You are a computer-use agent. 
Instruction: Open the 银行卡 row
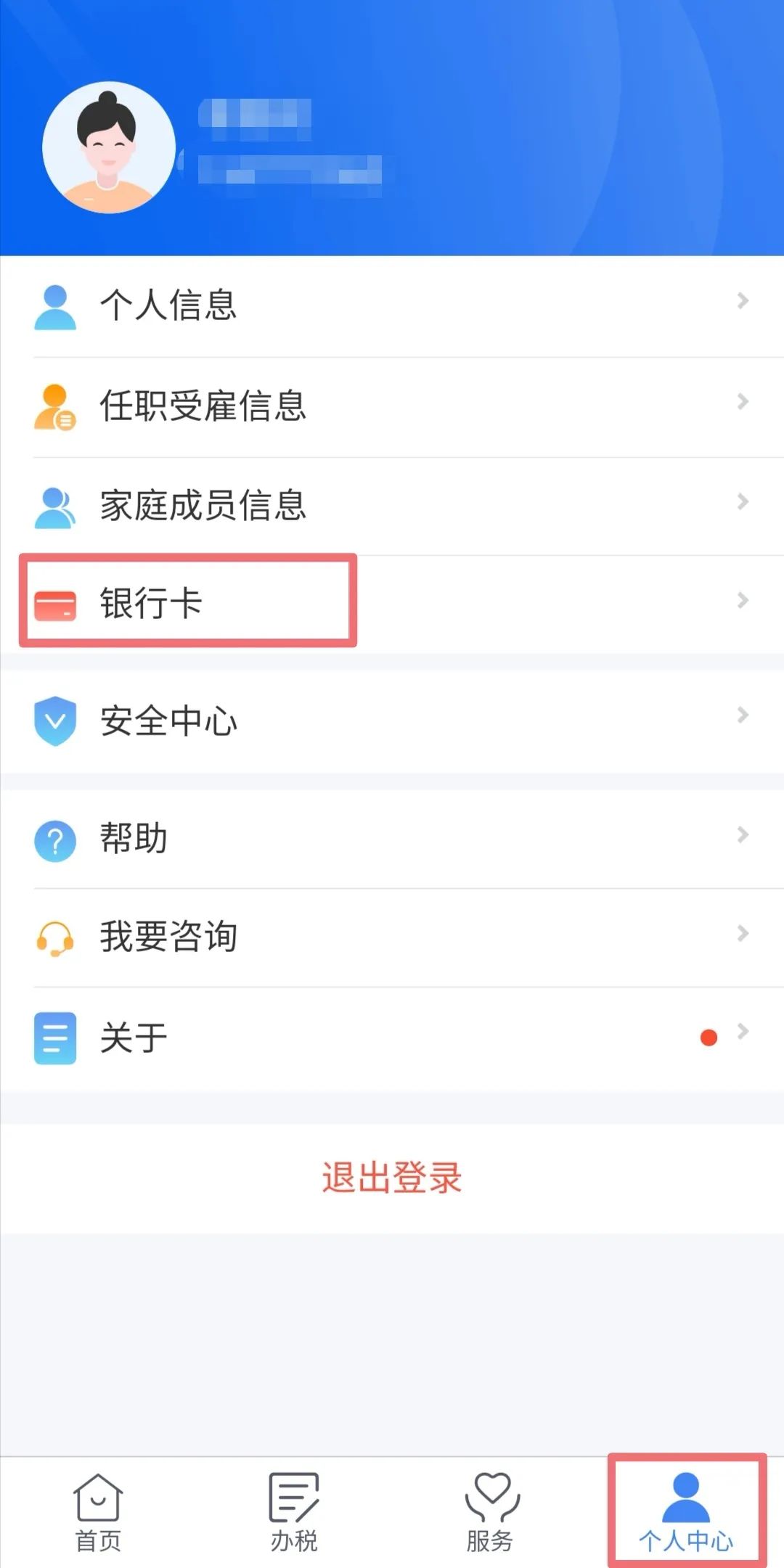click(x=392, y=604)
